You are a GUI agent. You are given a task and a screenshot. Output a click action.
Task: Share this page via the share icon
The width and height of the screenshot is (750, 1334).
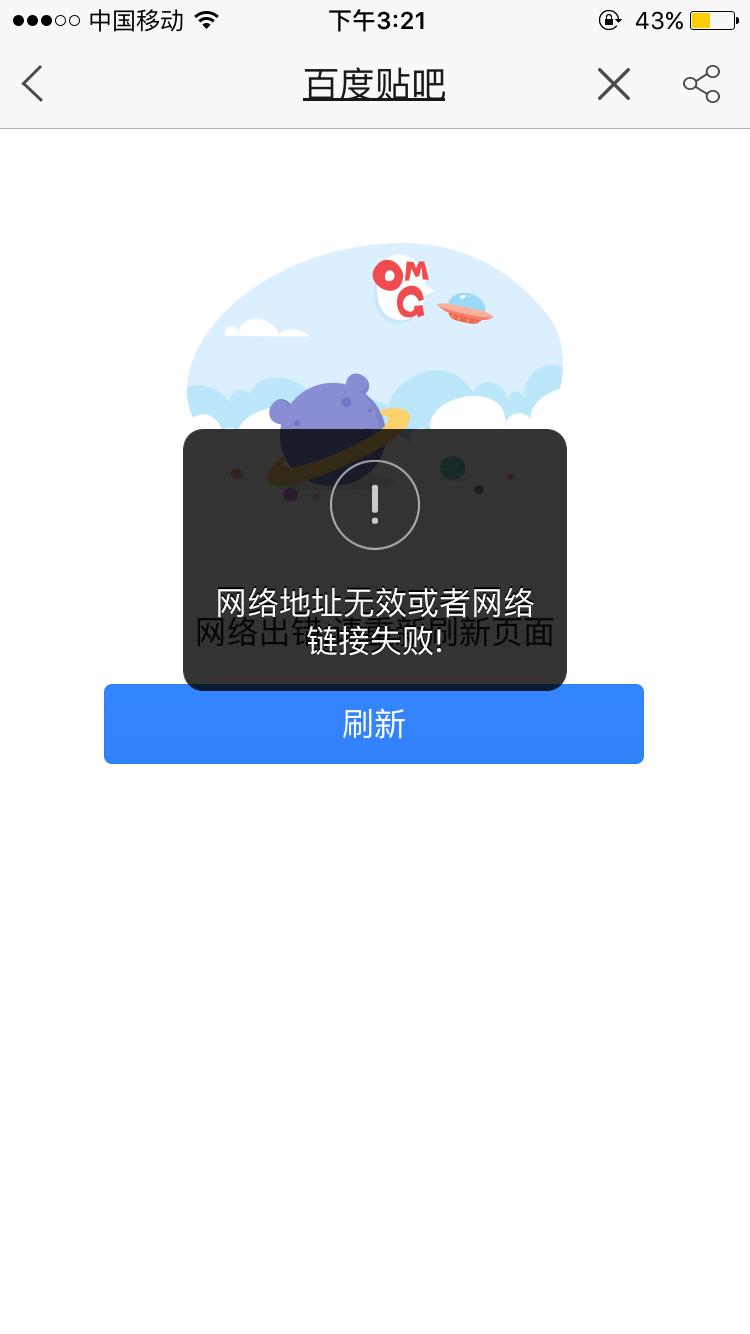coord(701,84)
